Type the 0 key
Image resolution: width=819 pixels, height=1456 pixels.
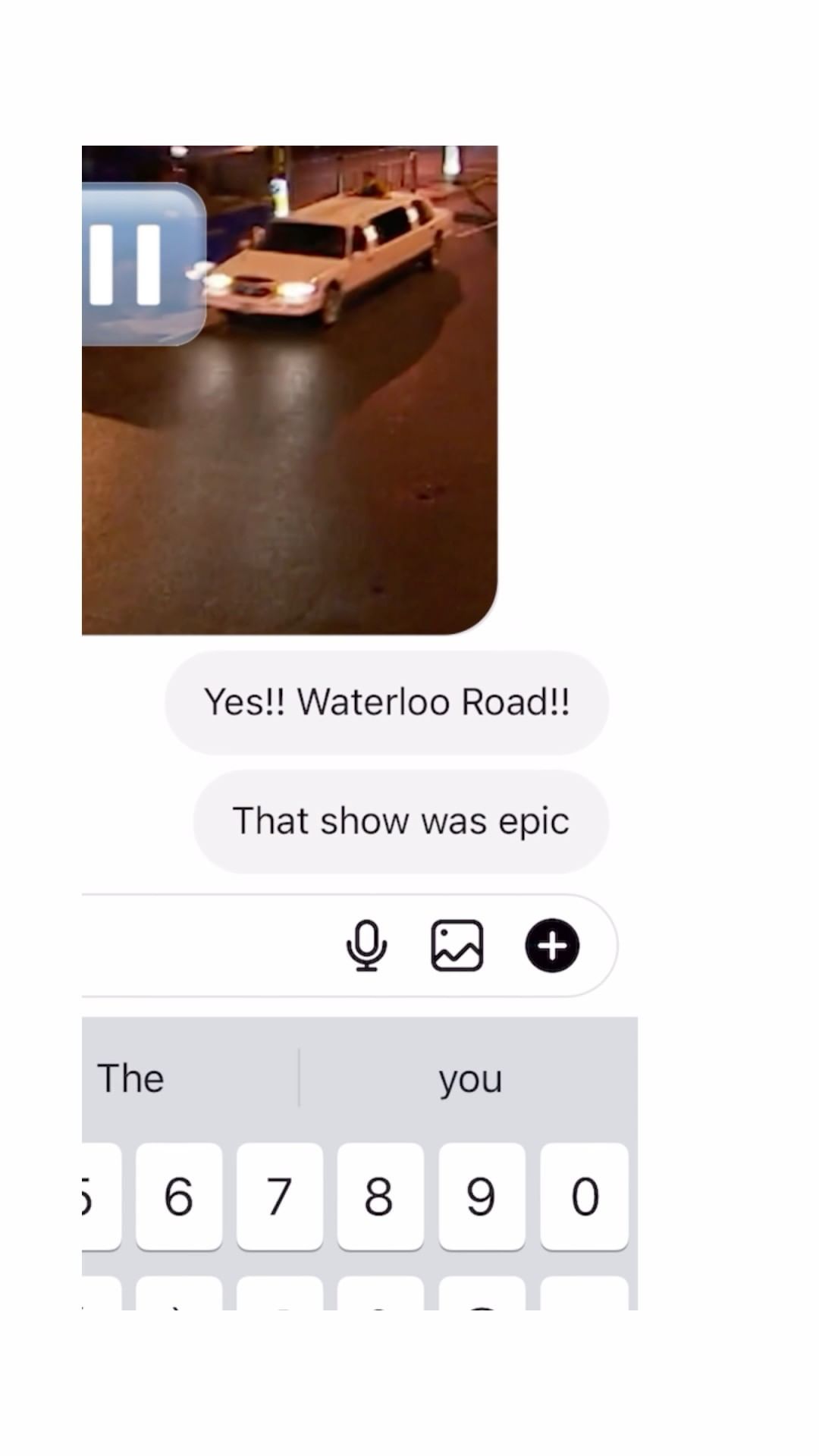584,1197
